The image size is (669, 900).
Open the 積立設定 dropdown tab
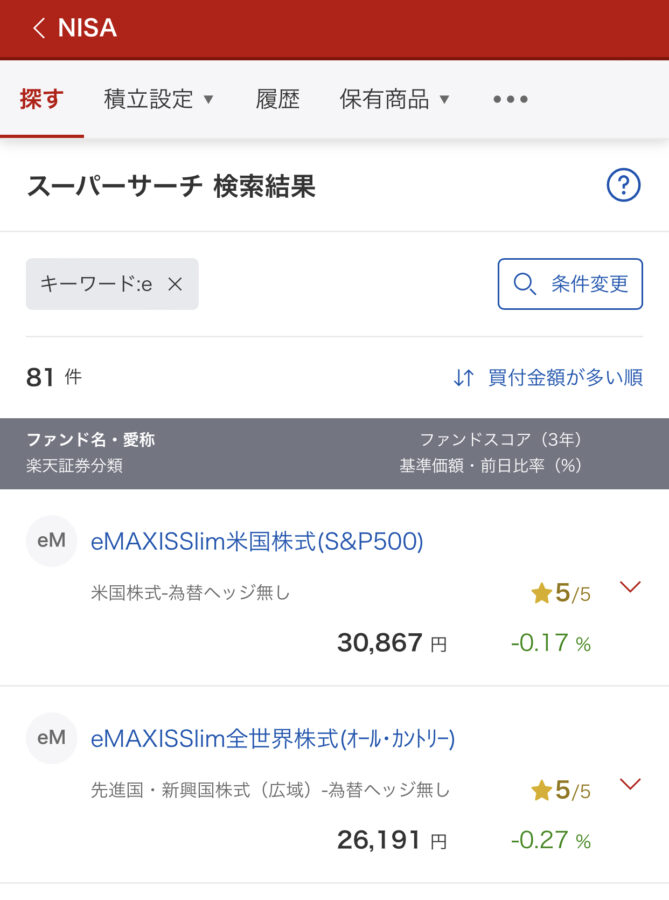click(x=159, y=100)
